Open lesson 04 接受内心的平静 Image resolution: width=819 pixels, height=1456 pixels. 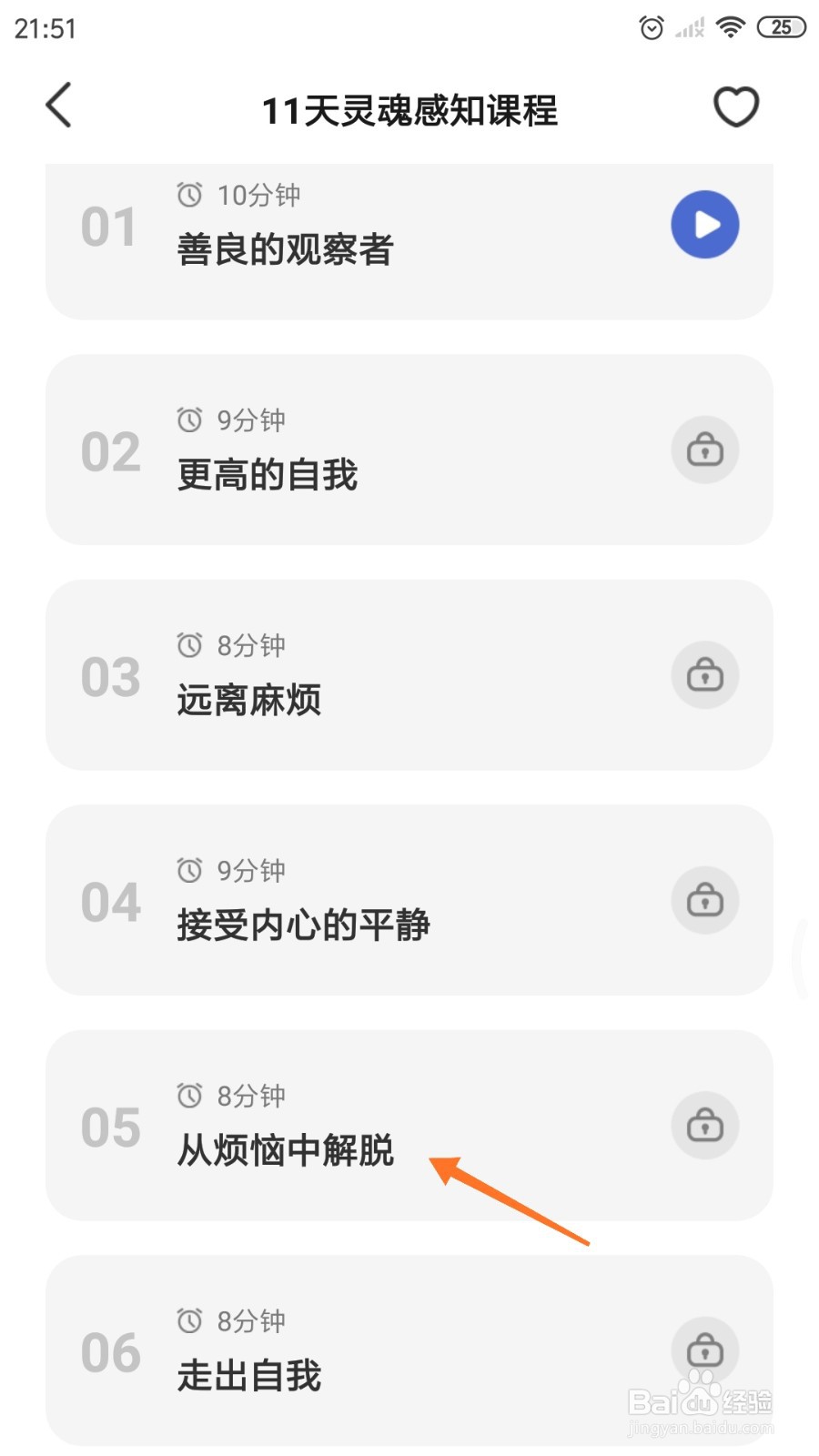[x=409, y=900]
